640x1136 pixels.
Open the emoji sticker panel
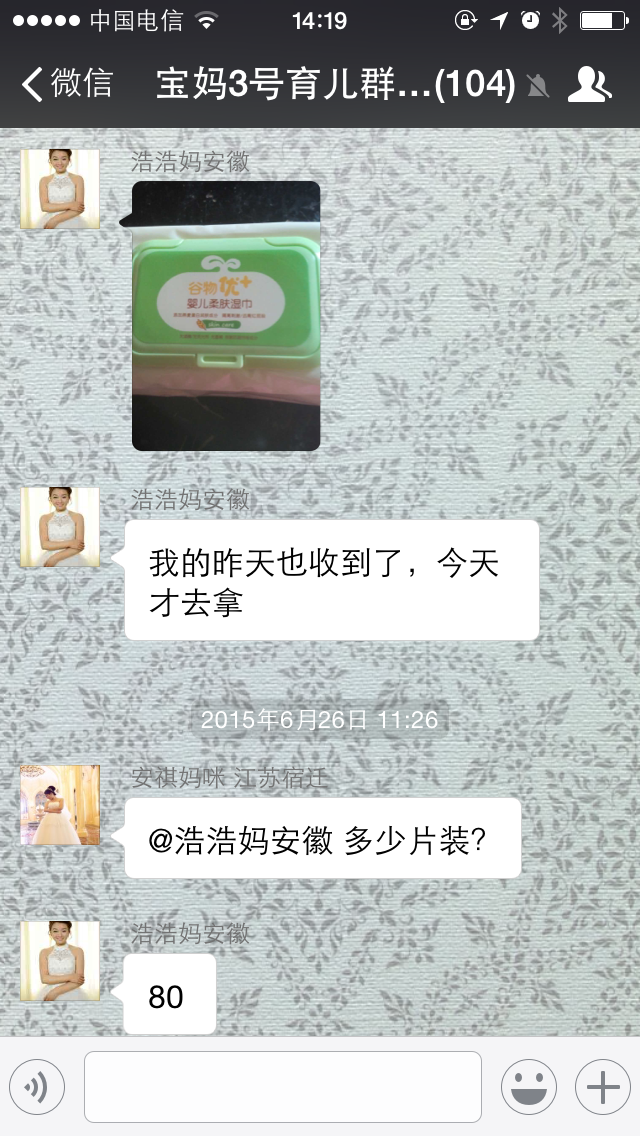(x=528, y=1086)
